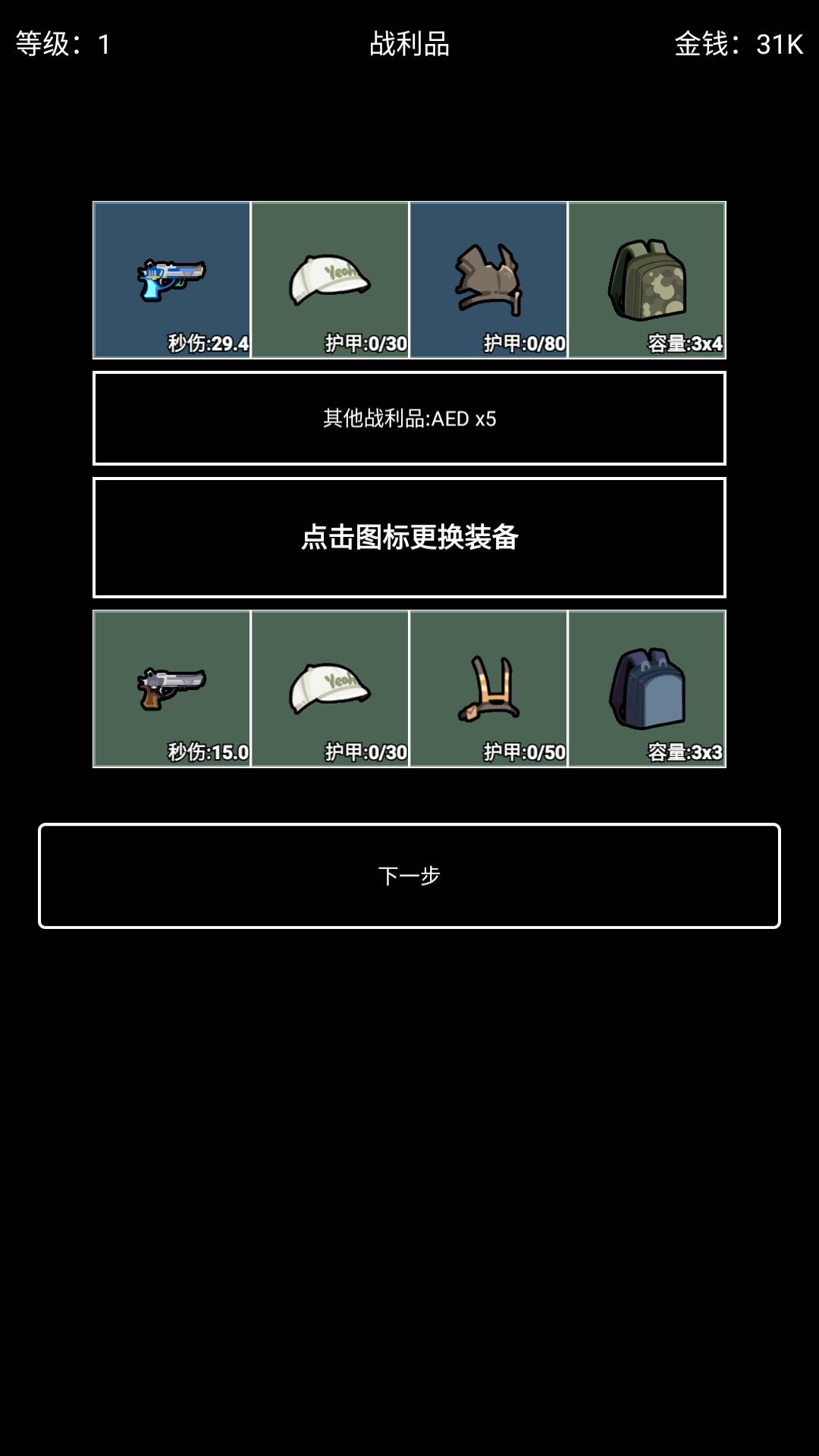Select the body armor with 护甲:0/80
819x1456 pixels.
(489, 277)
